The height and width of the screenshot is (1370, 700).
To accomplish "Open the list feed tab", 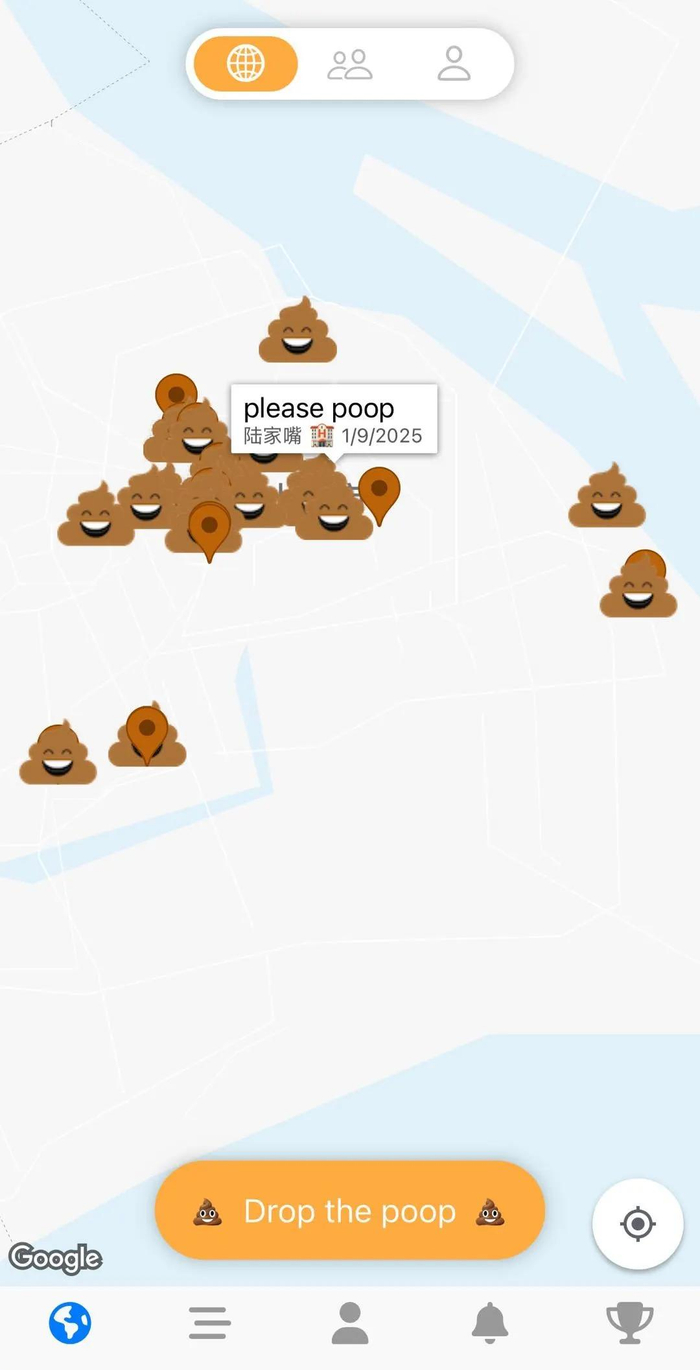I will point(210,1324).
